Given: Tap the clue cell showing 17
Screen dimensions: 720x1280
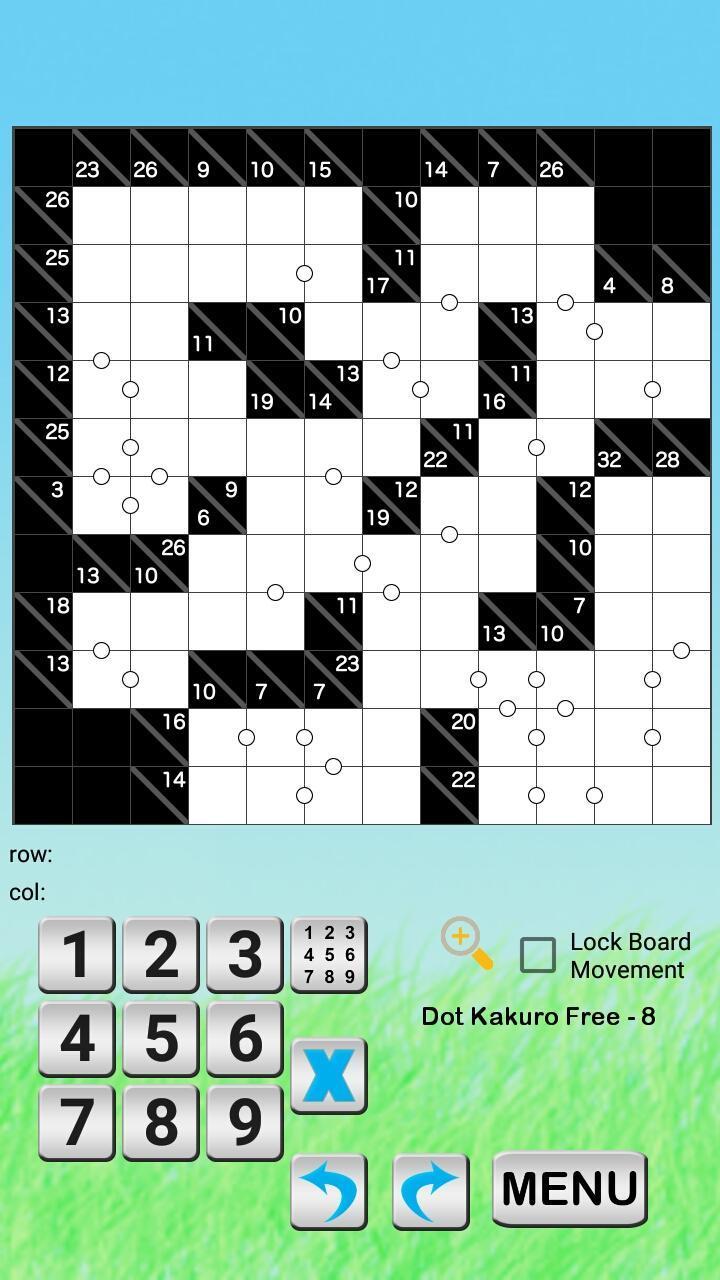Looking at the screenshot, I should (379, 284).
